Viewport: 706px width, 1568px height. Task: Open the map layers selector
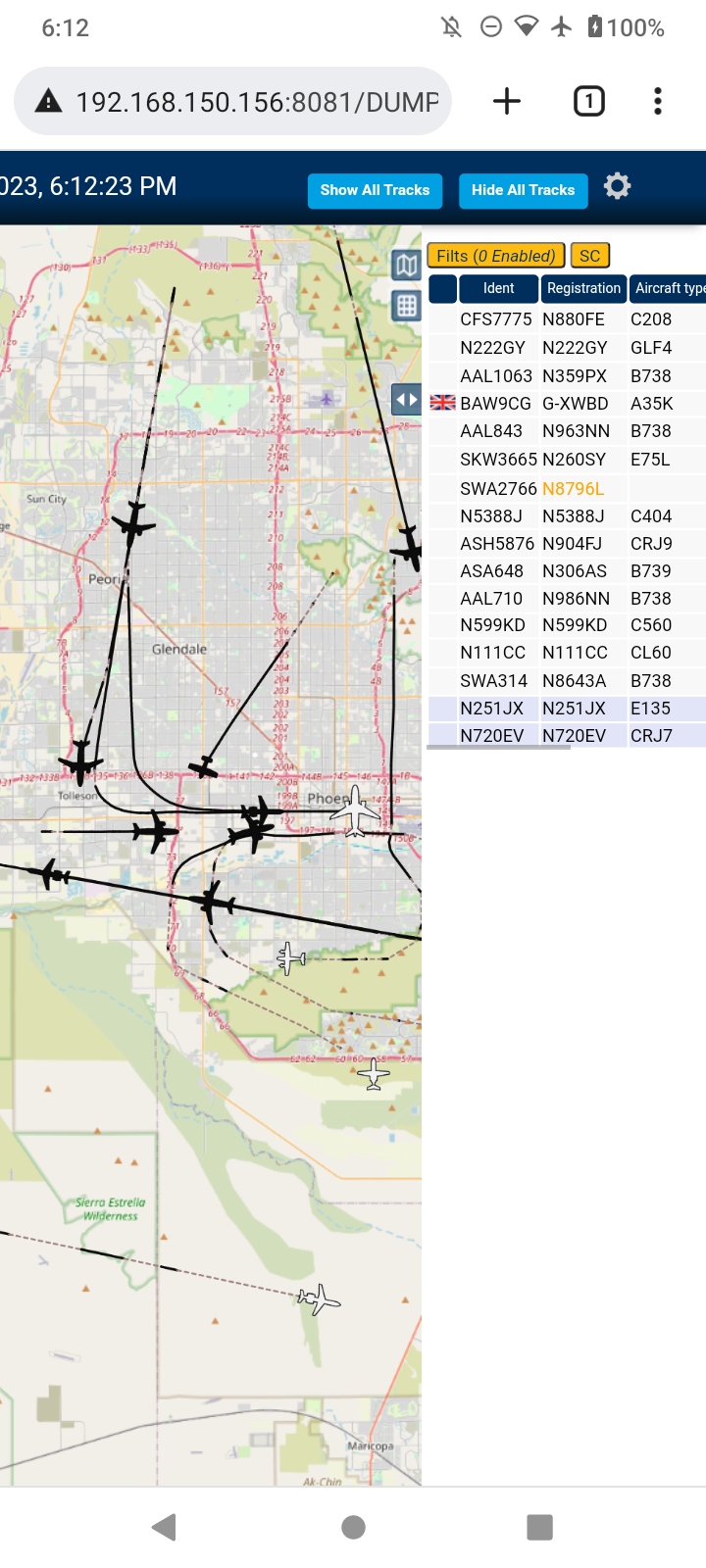(407, 265)
